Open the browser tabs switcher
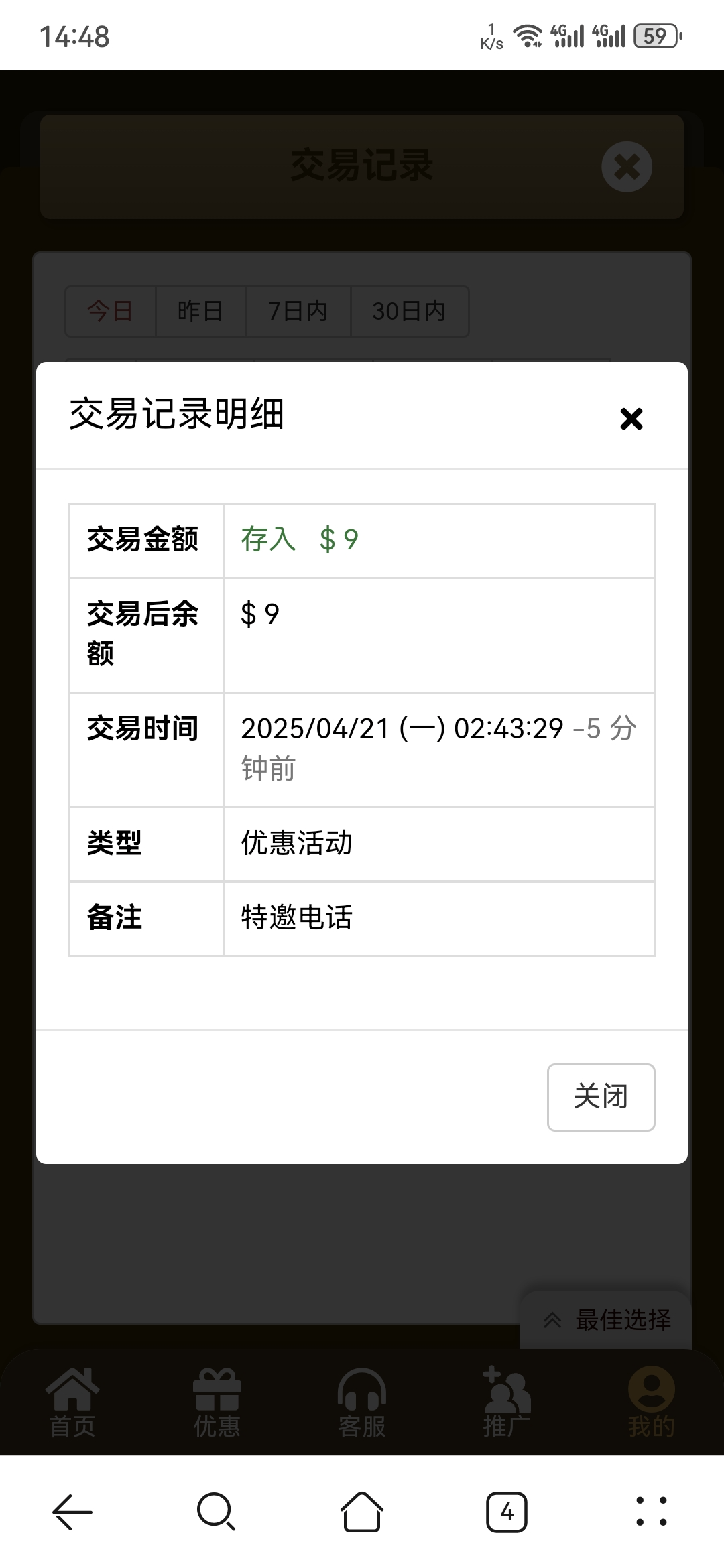Screen dimensions: 724x1568 click(507, 1512)
